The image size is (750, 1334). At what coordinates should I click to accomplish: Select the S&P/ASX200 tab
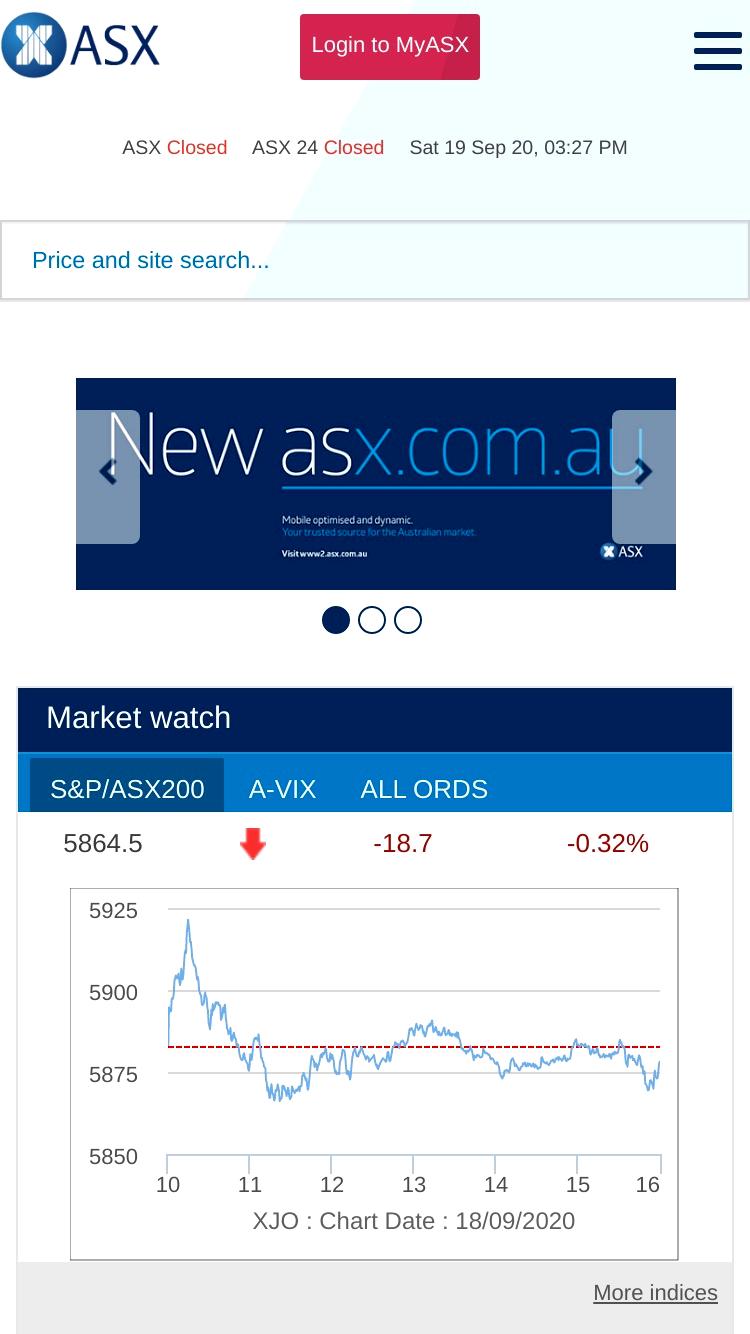pos(127,788)
